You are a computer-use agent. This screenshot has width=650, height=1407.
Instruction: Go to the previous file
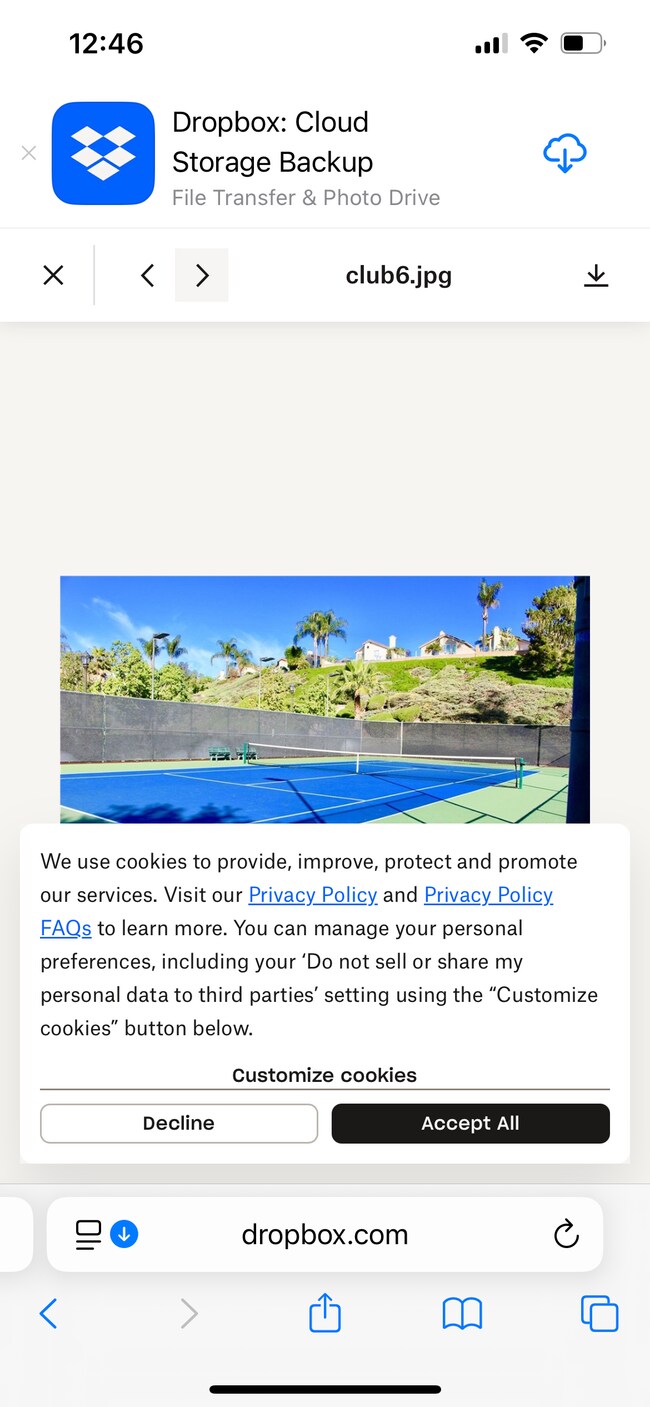click(x=148, y=275)
